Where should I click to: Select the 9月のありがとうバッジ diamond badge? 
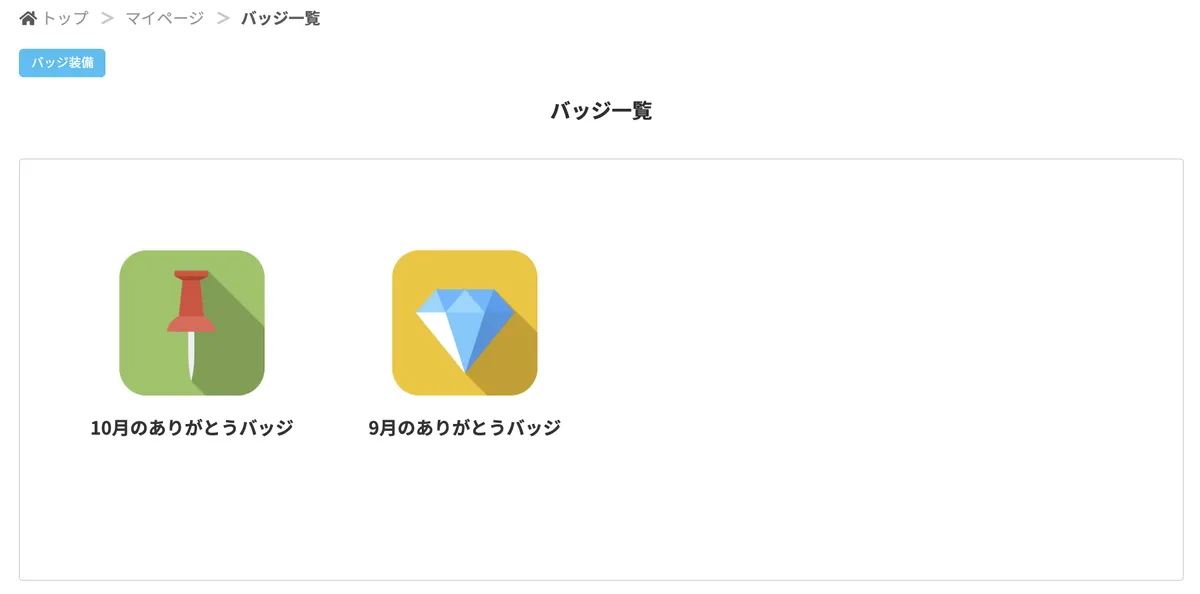465,323
